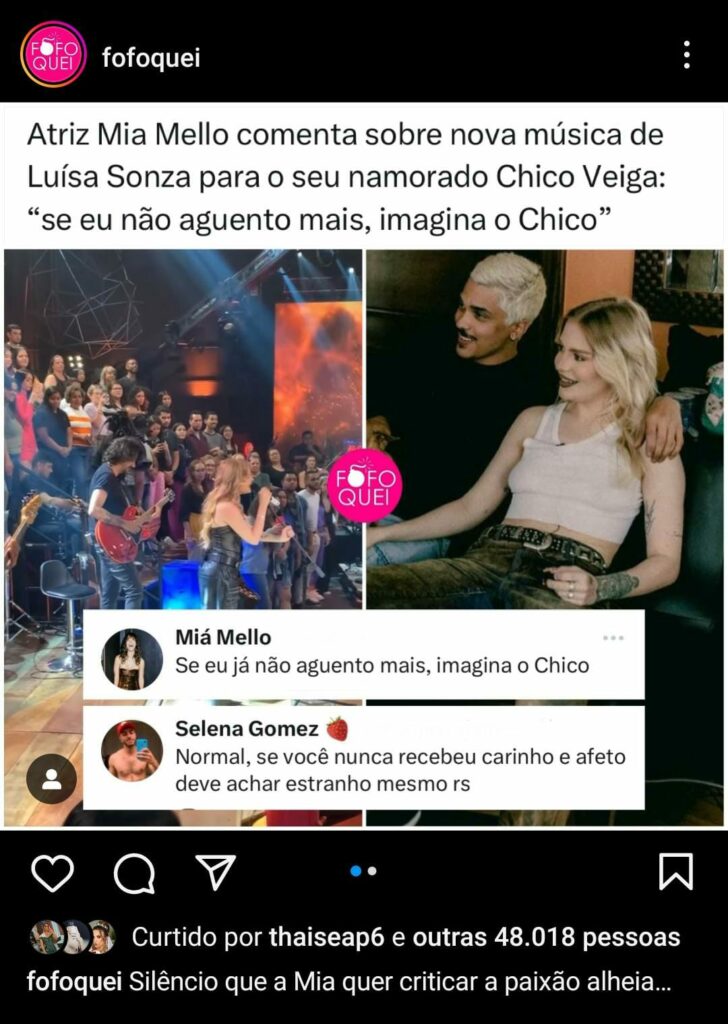
Task: Open fofoquei profile picture
Action: [x=53, y=54]
